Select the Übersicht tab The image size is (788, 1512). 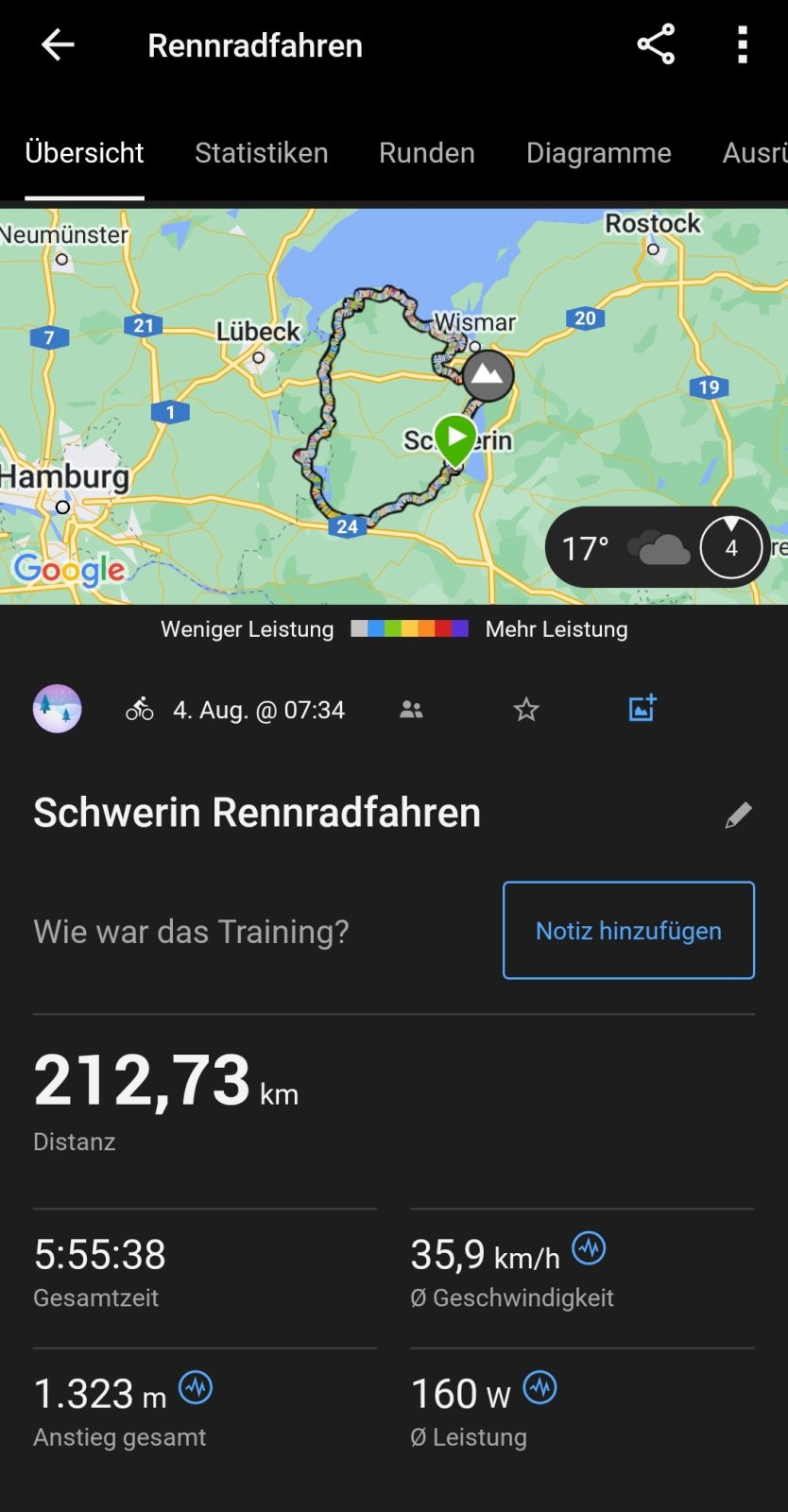coord(84,153)
